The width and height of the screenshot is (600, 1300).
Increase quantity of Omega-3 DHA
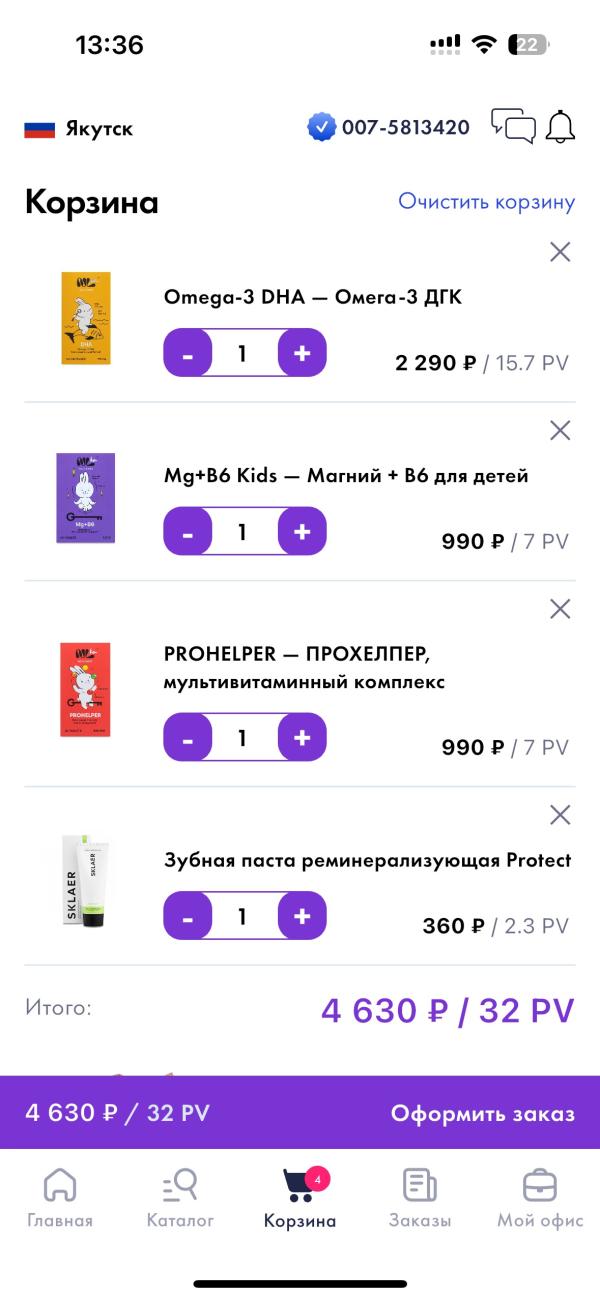click(x=302, y=353)
